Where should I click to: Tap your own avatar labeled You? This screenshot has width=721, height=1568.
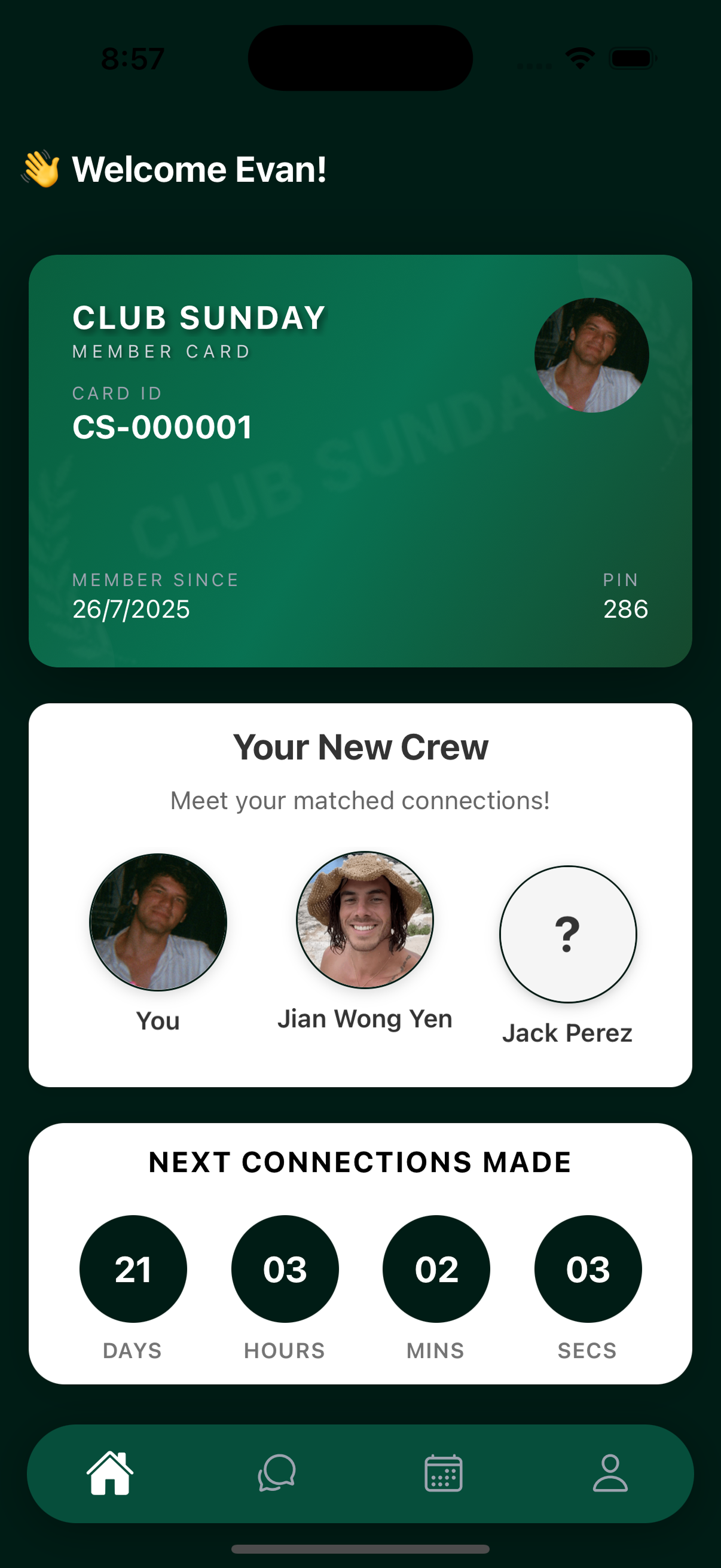(158, 922)
